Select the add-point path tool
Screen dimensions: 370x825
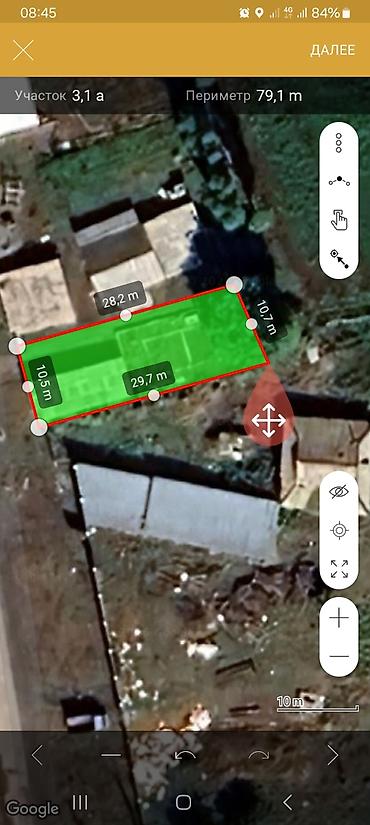click(x=339, y=181)
